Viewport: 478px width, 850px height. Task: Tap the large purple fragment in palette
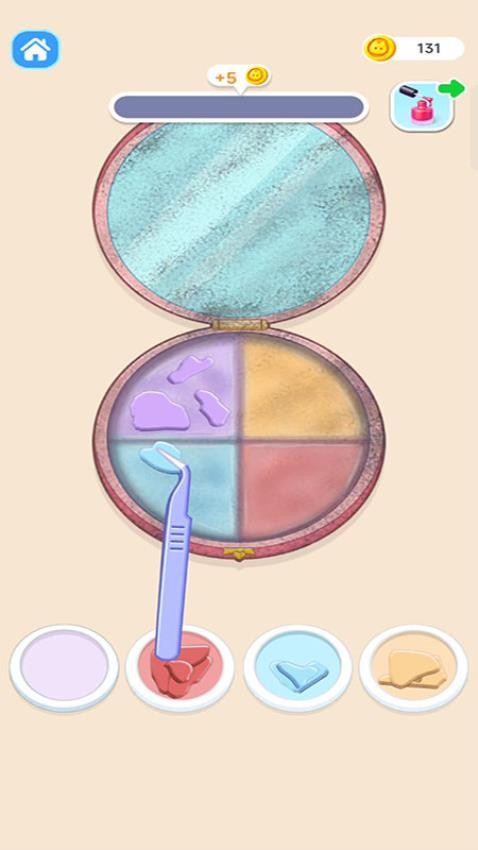tap(159, 411)
